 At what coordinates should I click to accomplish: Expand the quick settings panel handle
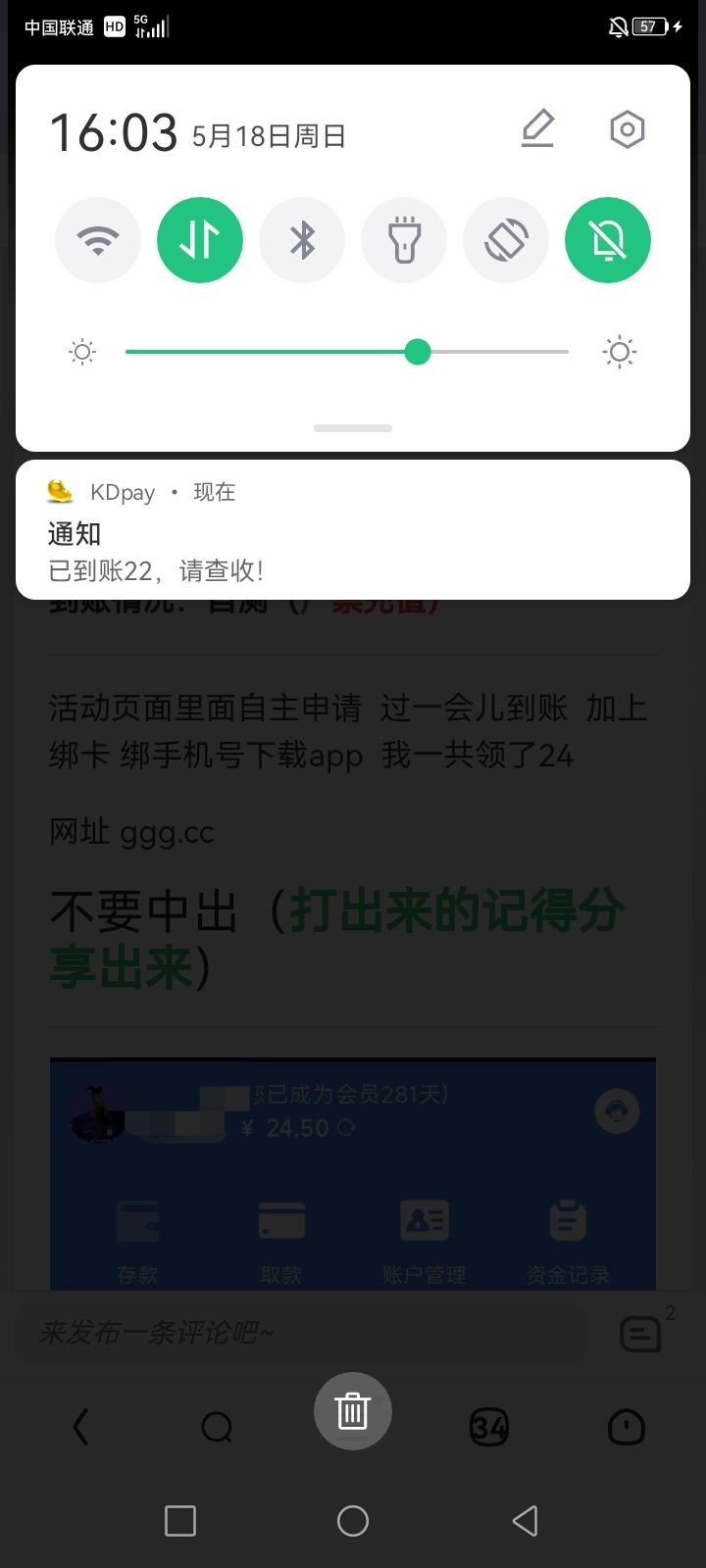(353, 428)
